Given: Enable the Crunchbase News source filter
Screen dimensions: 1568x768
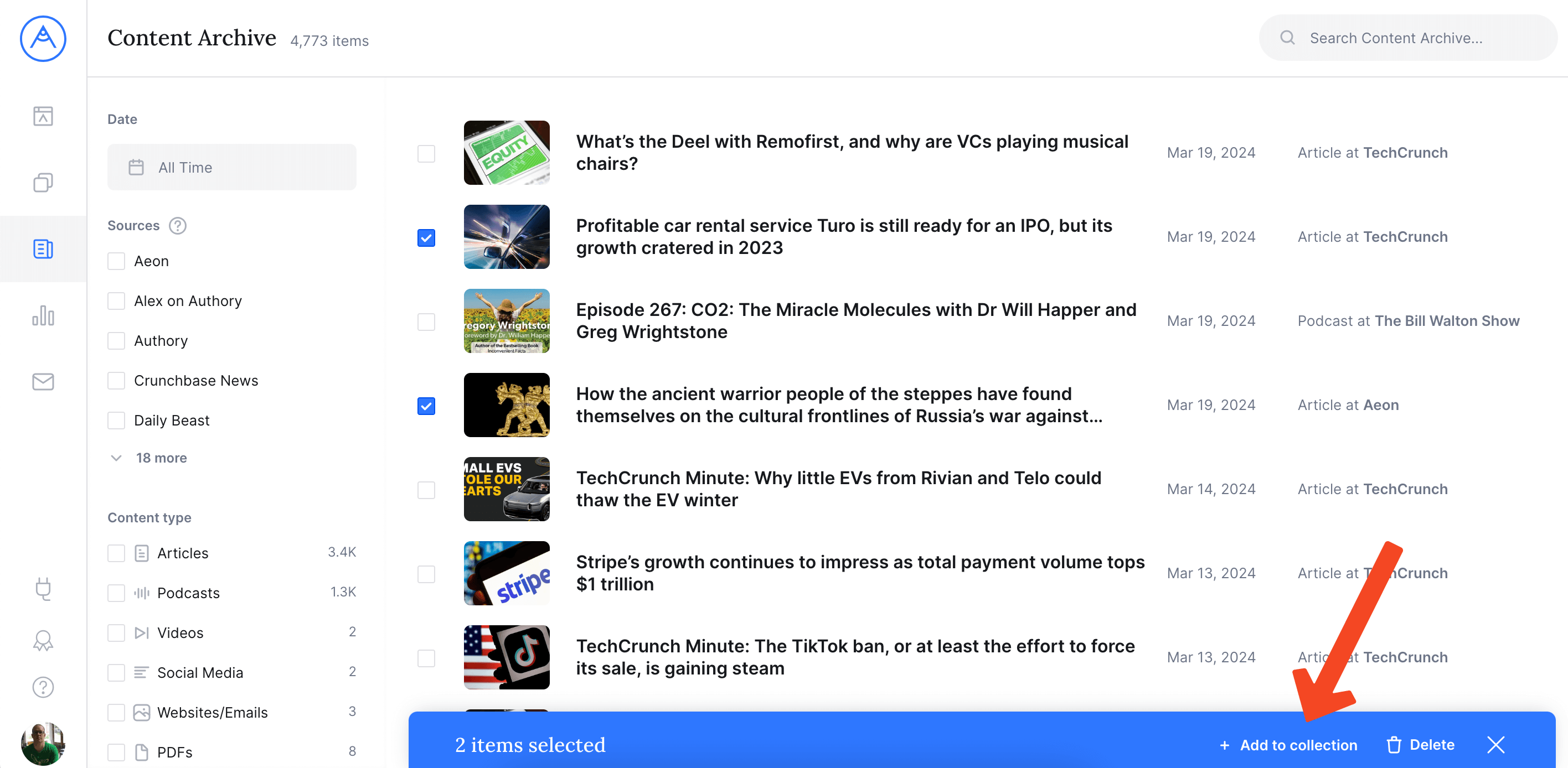Looking at the screenshot, I should point(116,381).
